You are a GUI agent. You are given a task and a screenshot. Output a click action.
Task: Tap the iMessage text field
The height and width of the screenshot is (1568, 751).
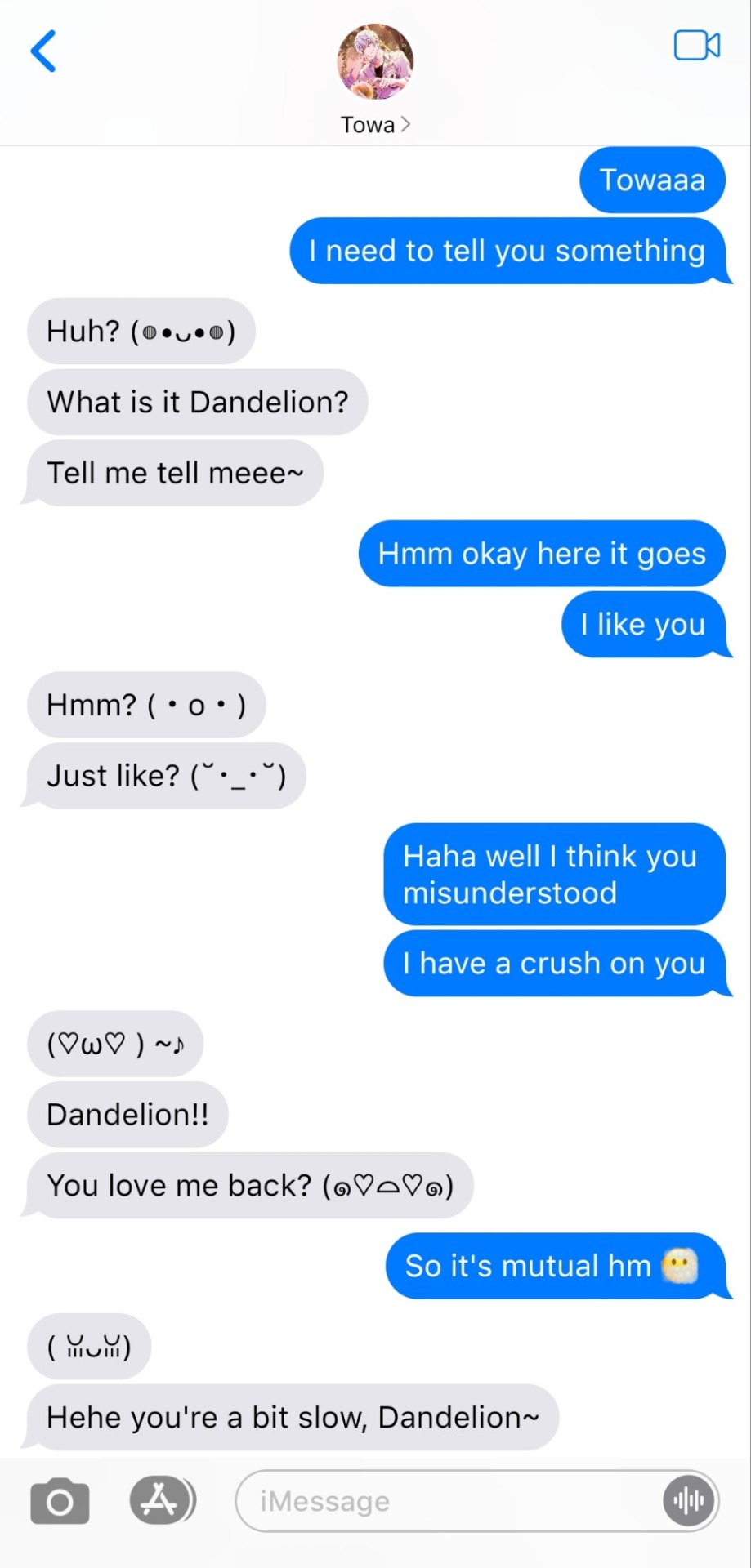coord(441,1501)
